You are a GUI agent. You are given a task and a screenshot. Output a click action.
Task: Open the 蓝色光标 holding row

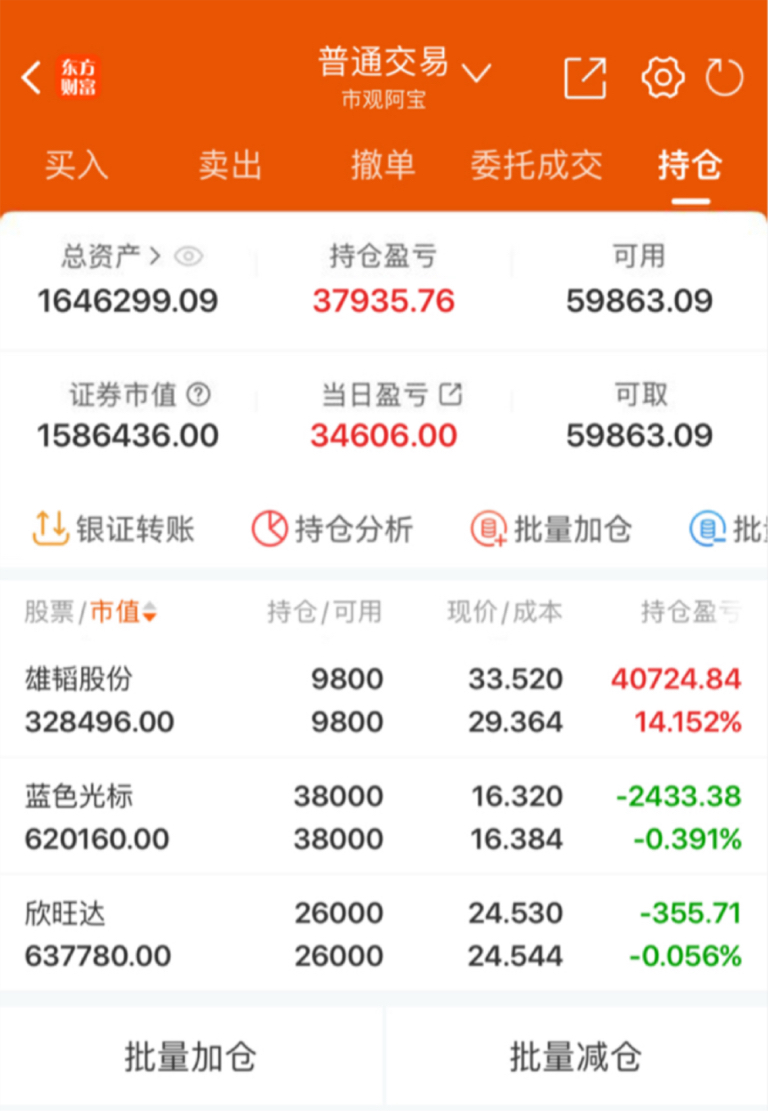(383, 817)
